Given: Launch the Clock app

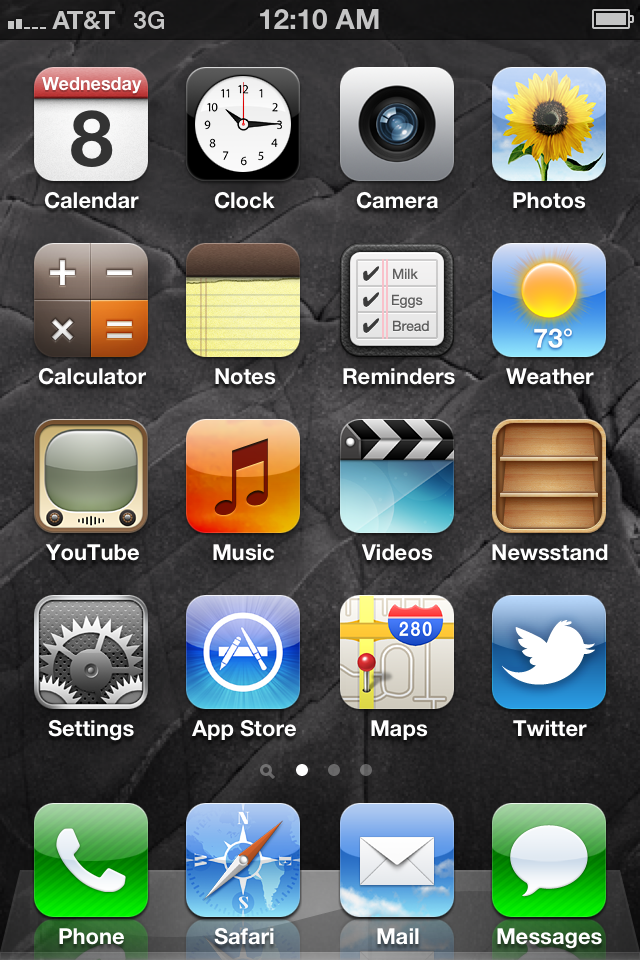Looking at the screenshot, I should pyautogui.click(x=243, y=124).
